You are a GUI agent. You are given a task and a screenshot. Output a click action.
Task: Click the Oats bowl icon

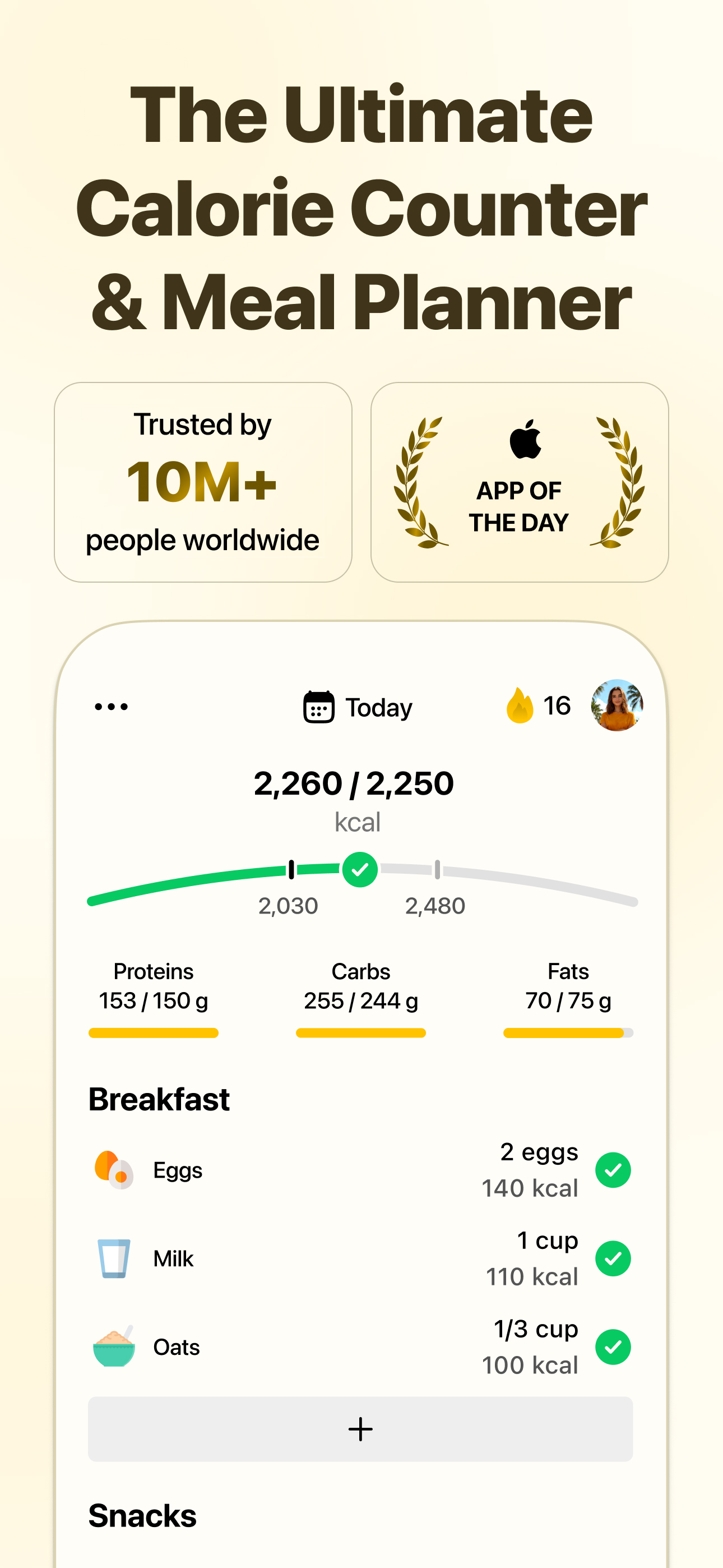point(115,1347)
